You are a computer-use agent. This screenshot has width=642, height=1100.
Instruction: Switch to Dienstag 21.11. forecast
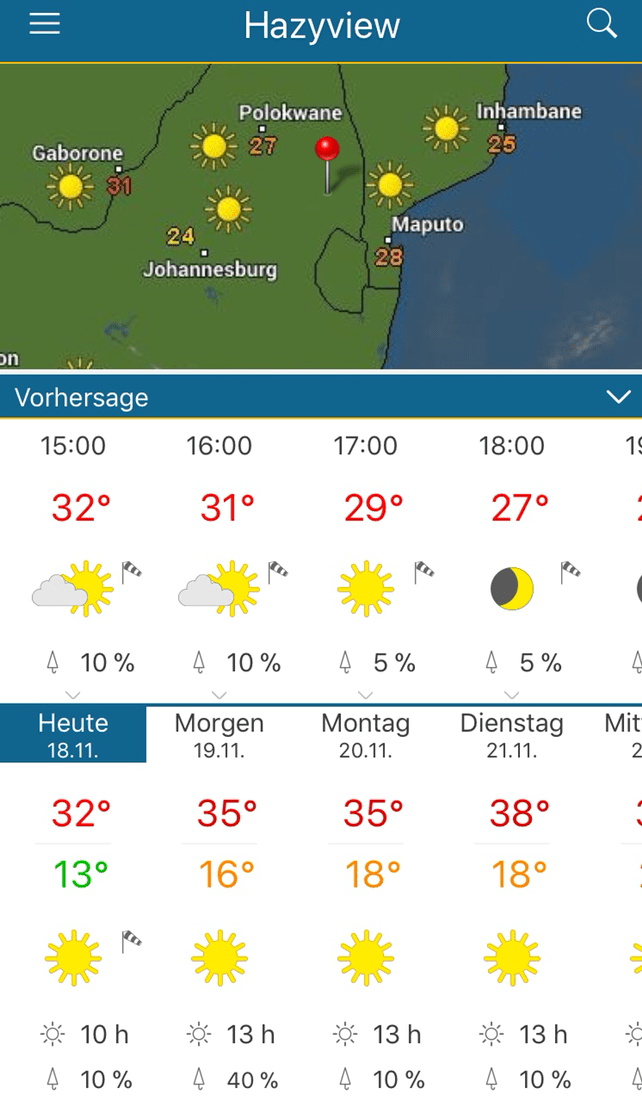[512, 735]
